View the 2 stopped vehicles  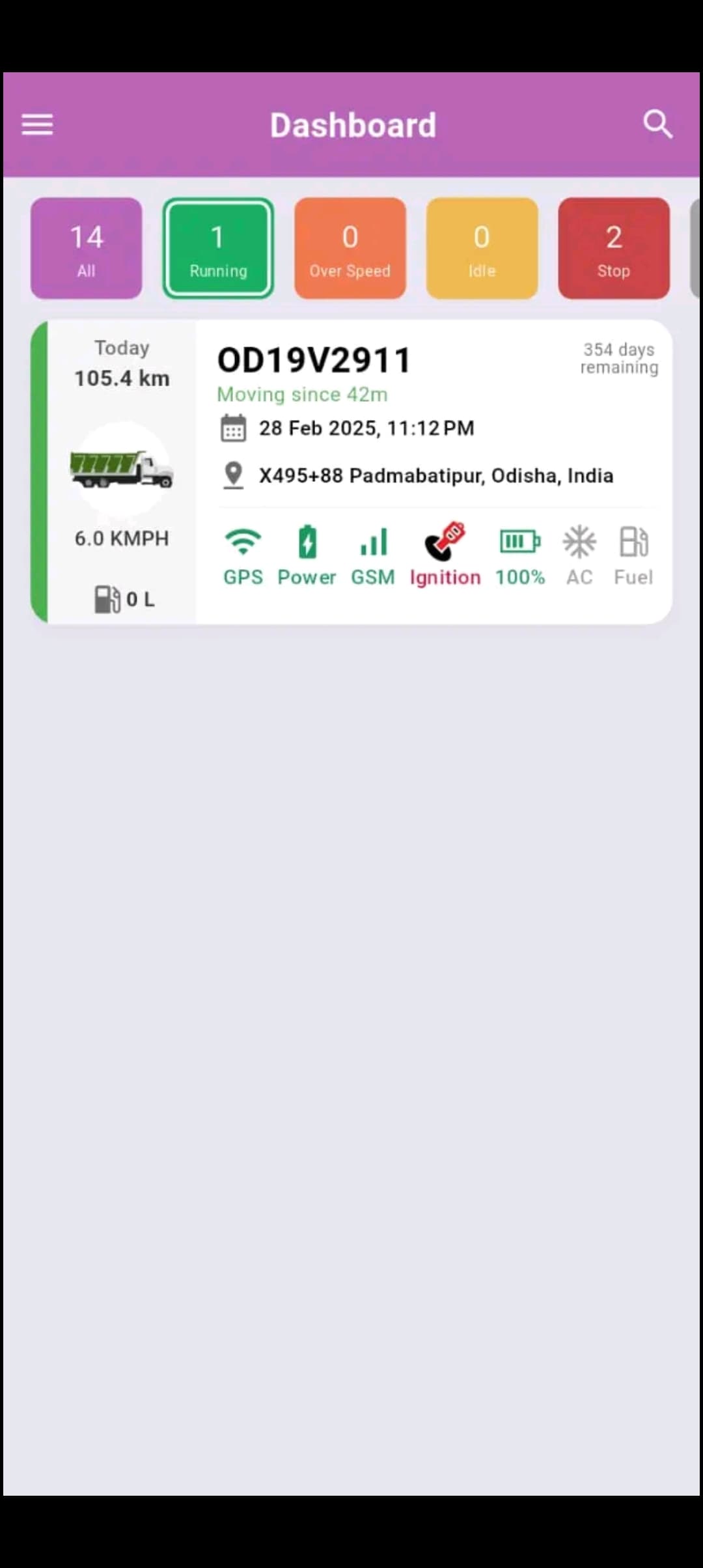pos(614,248)
